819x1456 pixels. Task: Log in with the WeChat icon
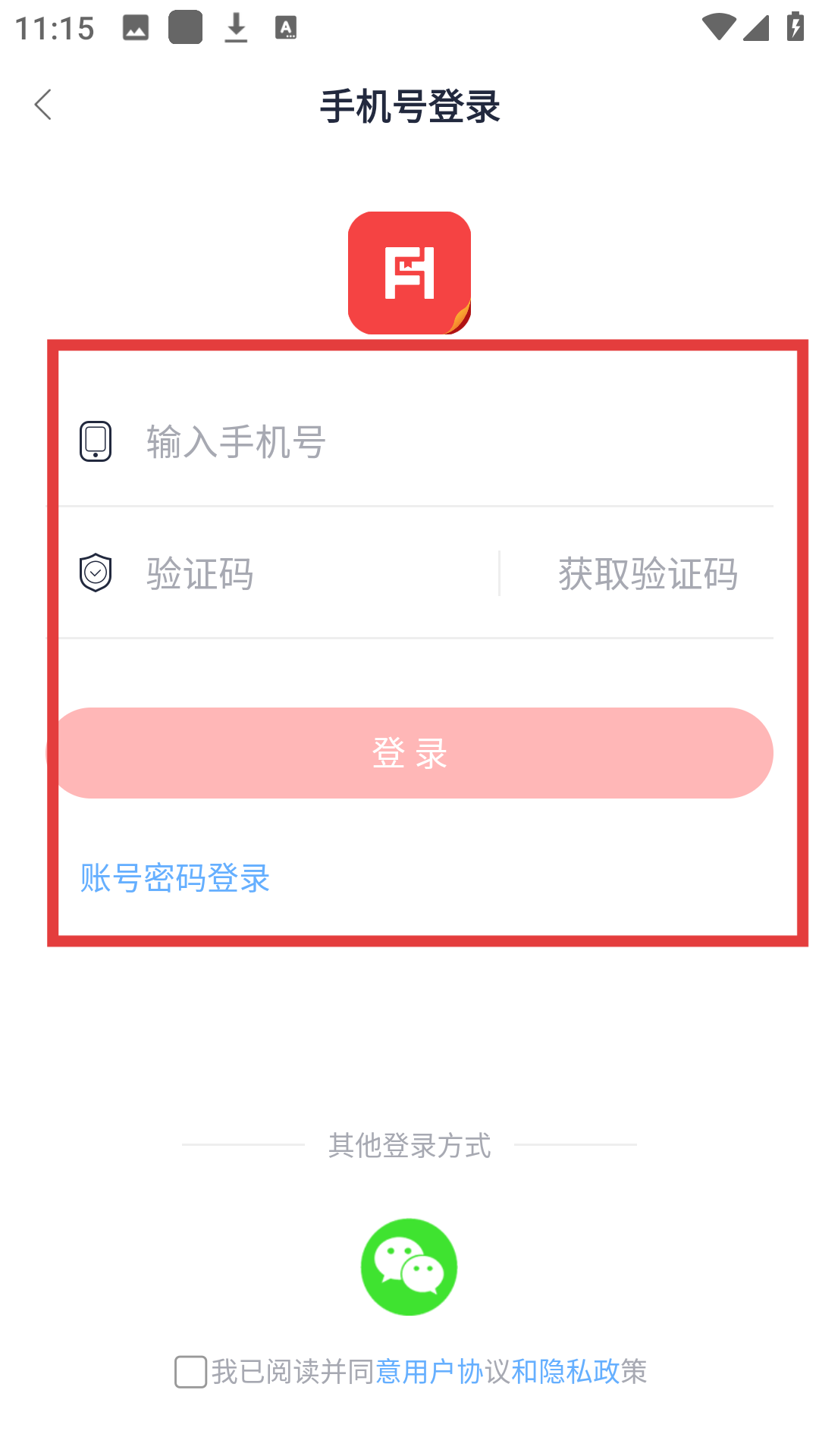(409, 1267)
